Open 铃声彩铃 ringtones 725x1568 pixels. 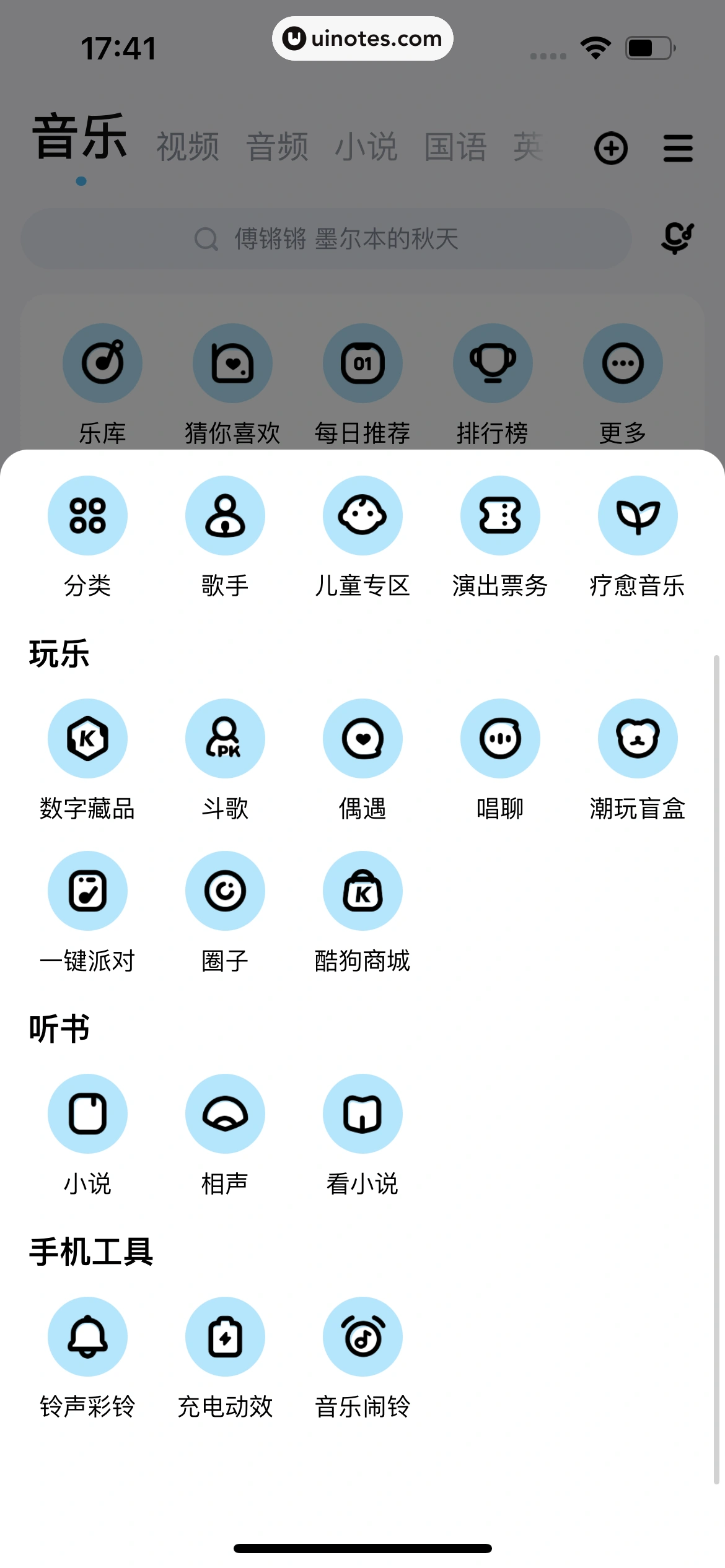tap(87, 1337)
